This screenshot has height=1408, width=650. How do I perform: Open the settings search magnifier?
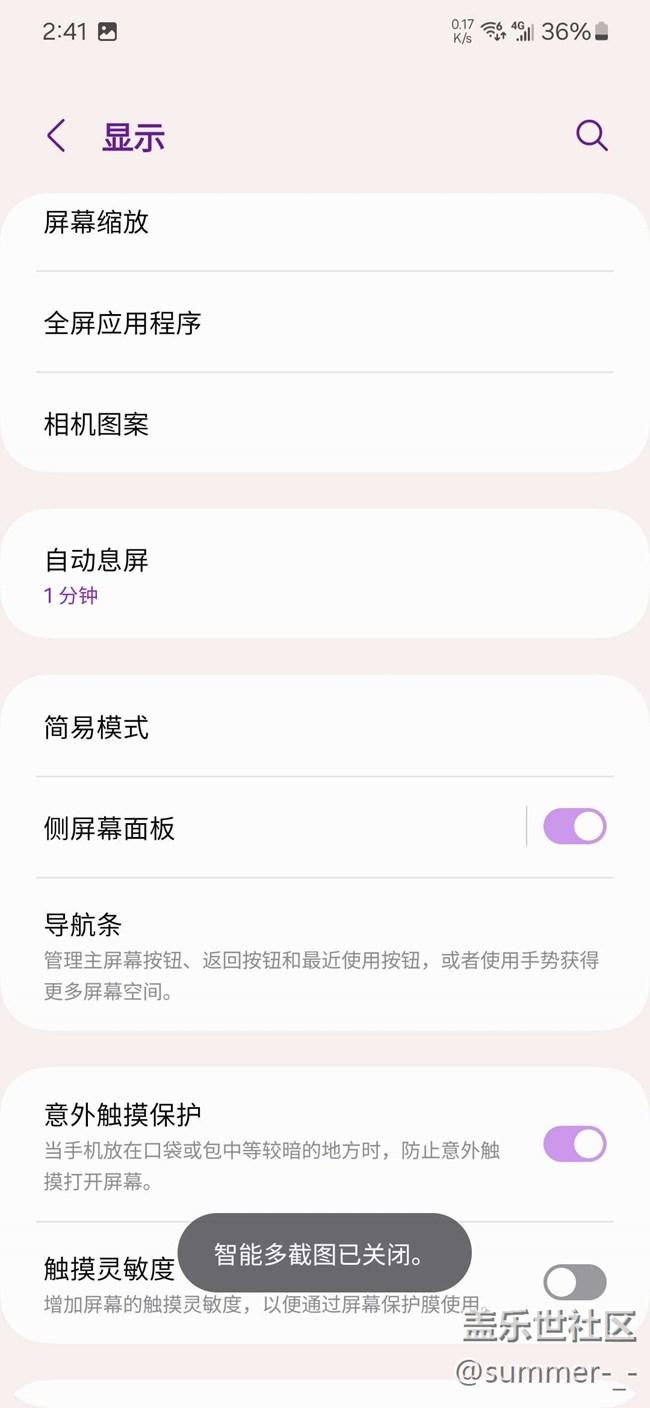tap(591, 136)
